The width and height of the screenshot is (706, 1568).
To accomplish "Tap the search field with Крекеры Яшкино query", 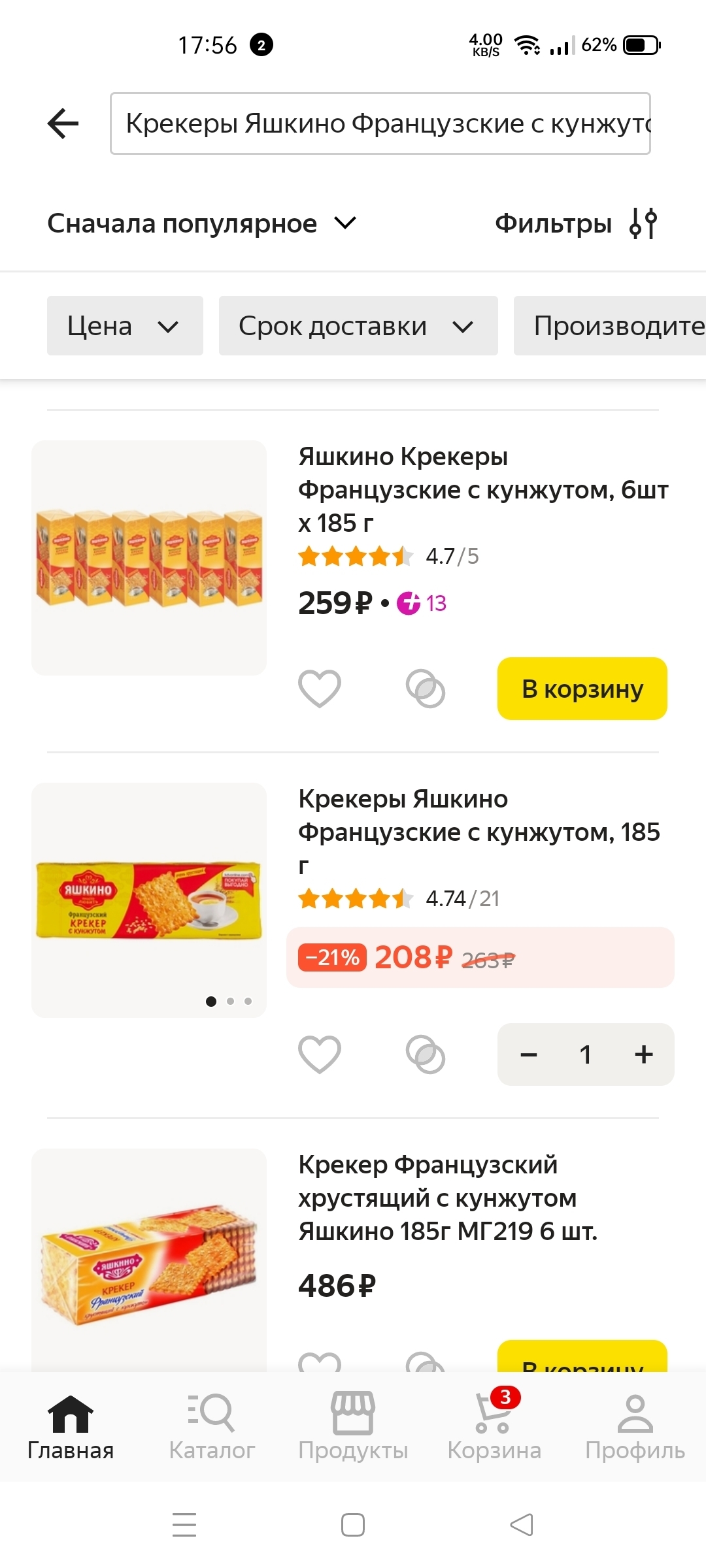I will (380, 123).
